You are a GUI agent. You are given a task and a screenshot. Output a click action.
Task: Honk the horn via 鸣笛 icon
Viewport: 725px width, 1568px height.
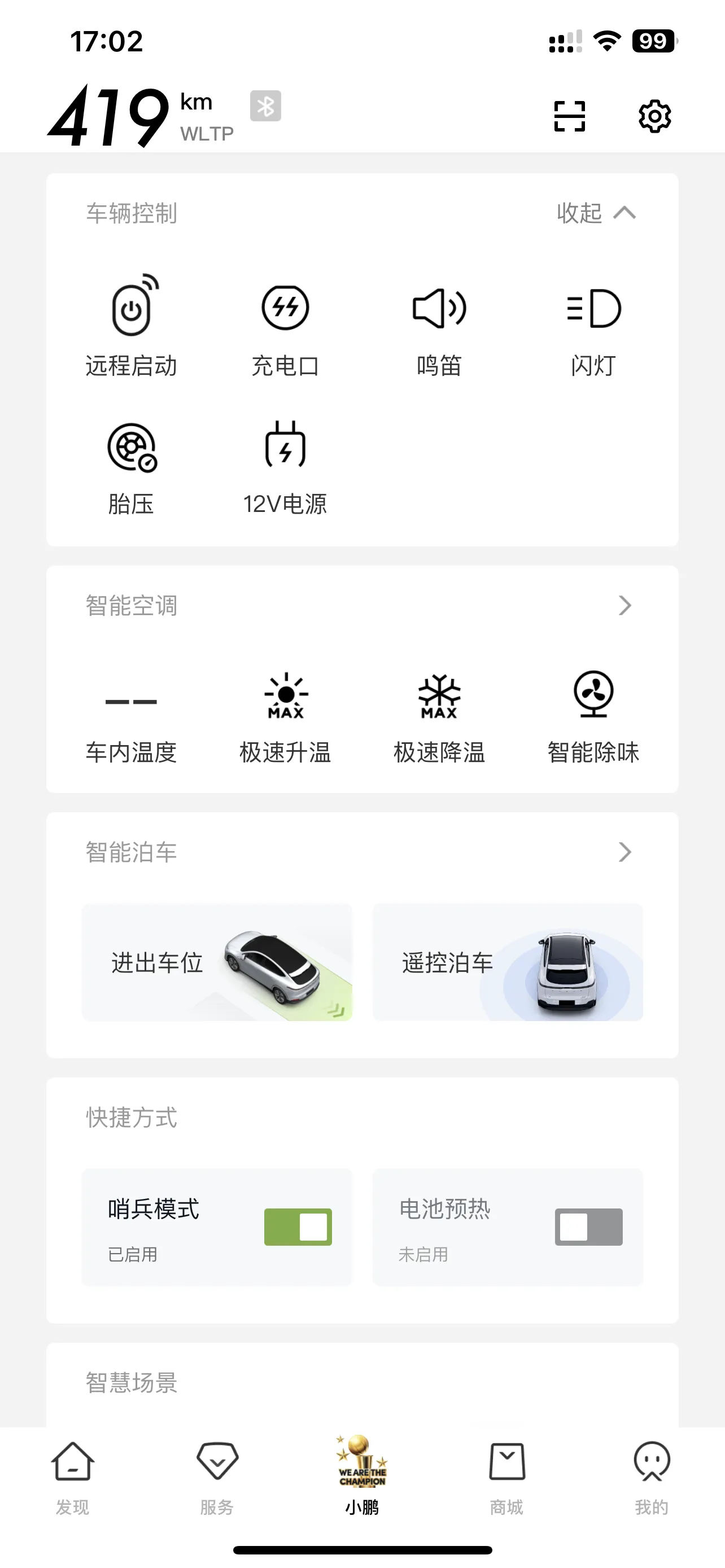point(439,309)
